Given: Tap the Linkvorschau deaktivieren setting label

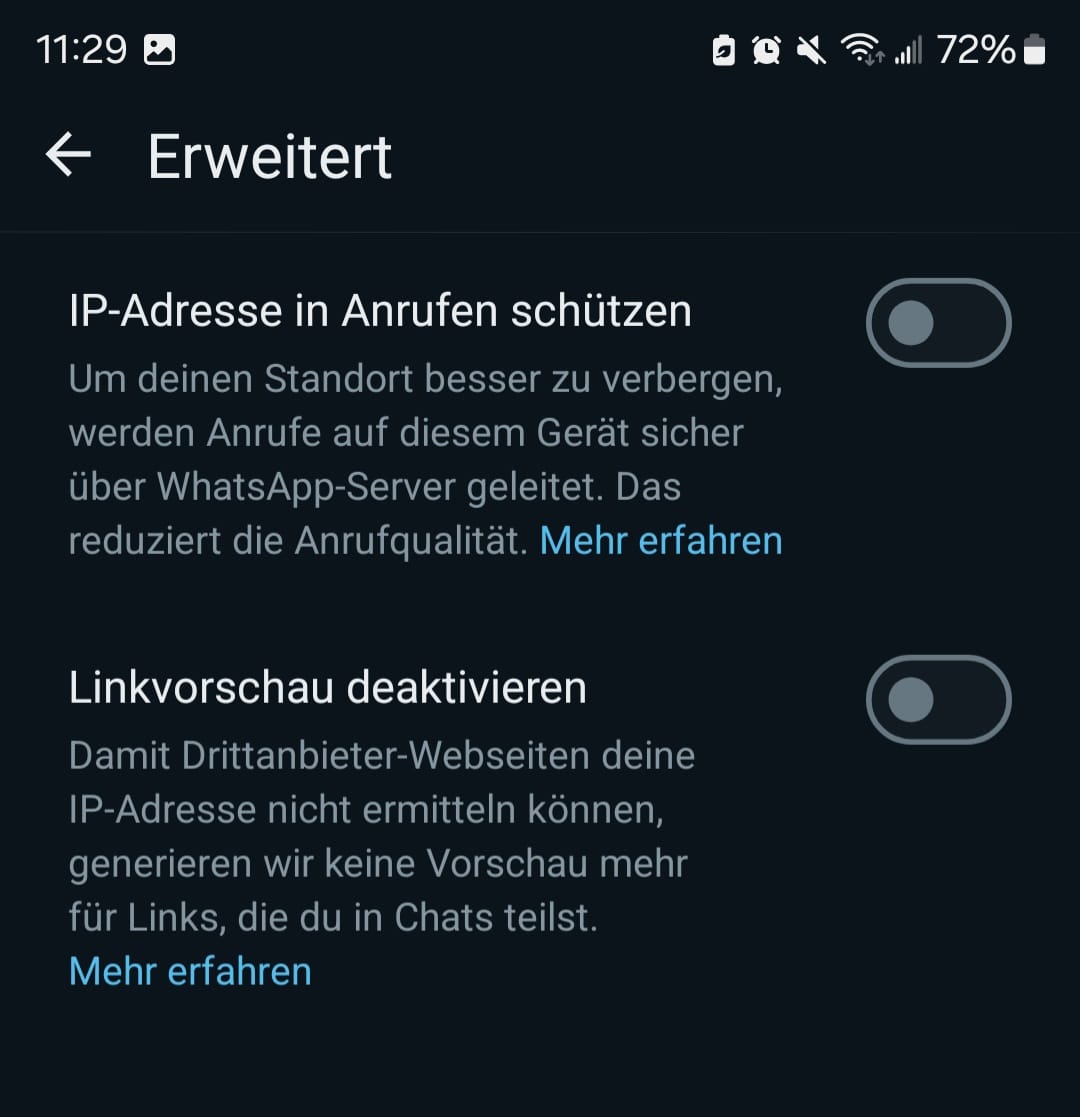Looking at the screenshot, I should [x=327, y=687].
